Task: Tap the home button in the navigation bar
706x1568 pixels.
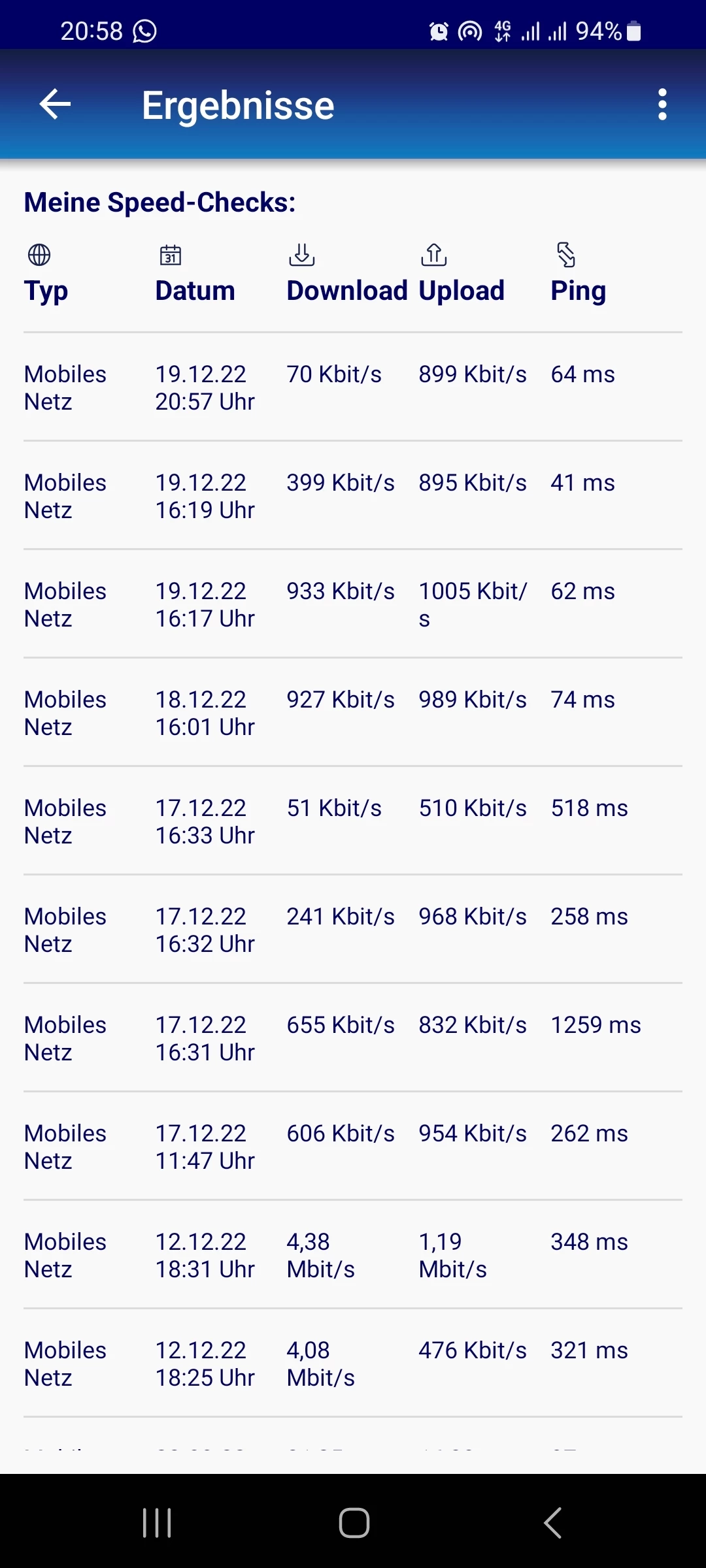Action: pos(353,1522)
